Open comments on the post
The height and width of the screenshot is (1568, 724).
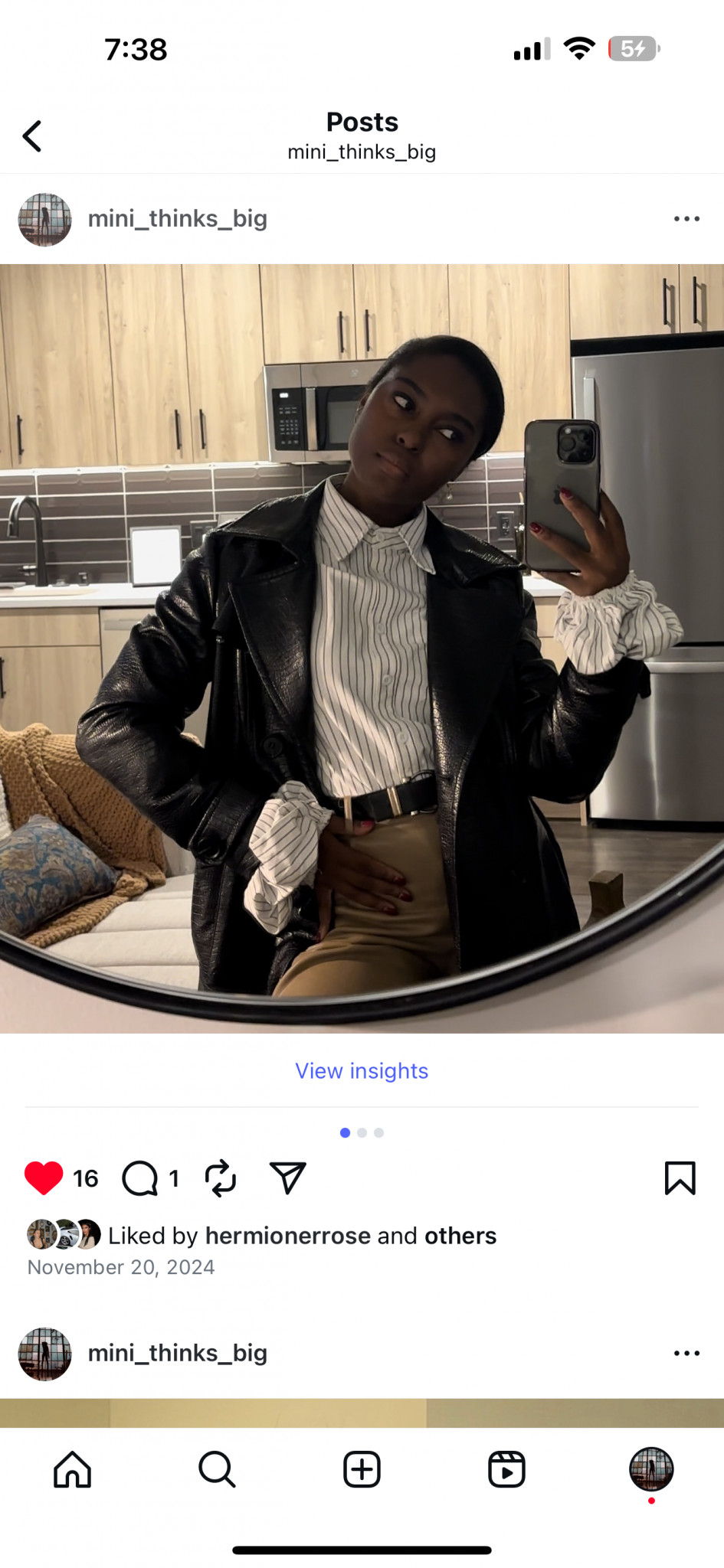pyautogui.click(x=140, y=1178)
